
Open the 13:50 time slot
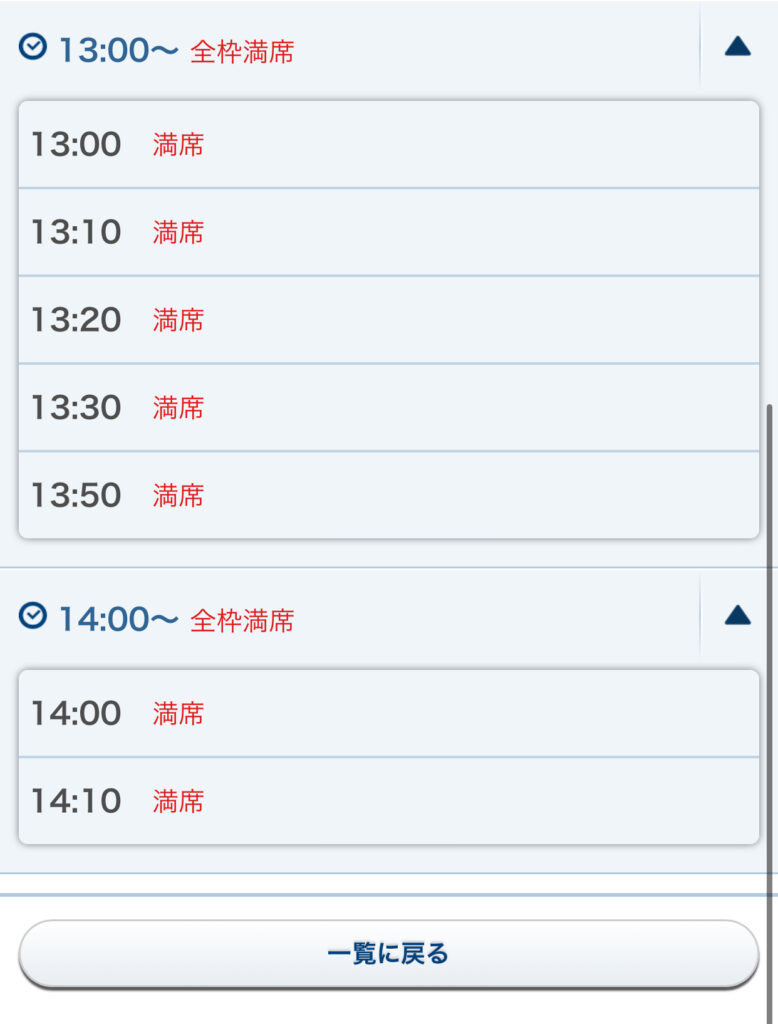tap(388, 495)
